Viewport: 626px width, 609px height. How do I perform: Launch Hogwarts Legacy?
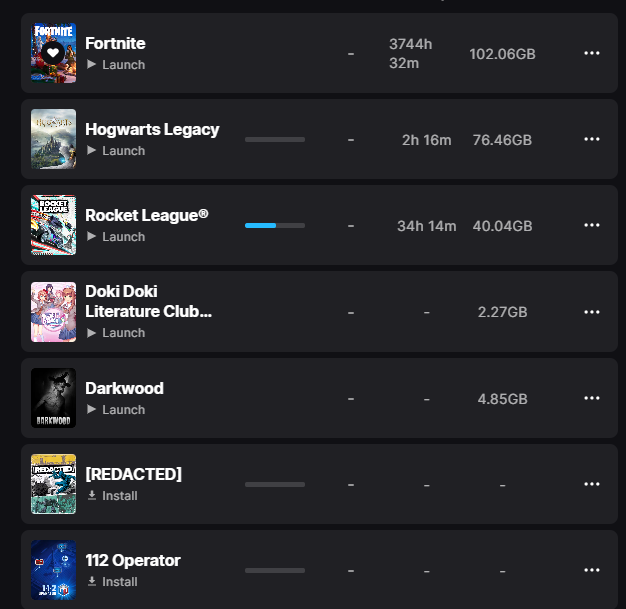point(116,151)
